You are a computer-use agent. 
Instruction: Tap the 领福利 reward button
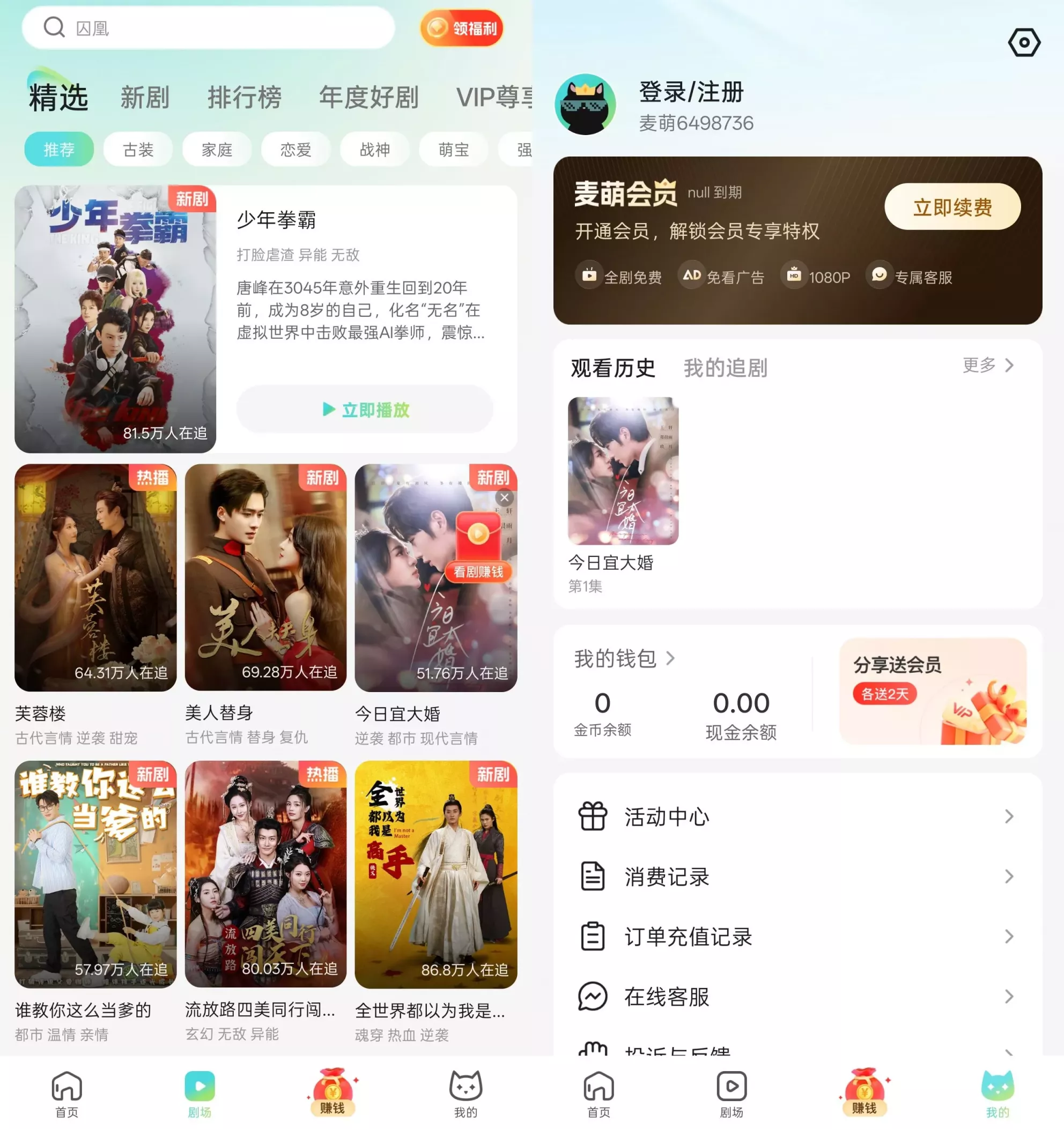(462, 28)
